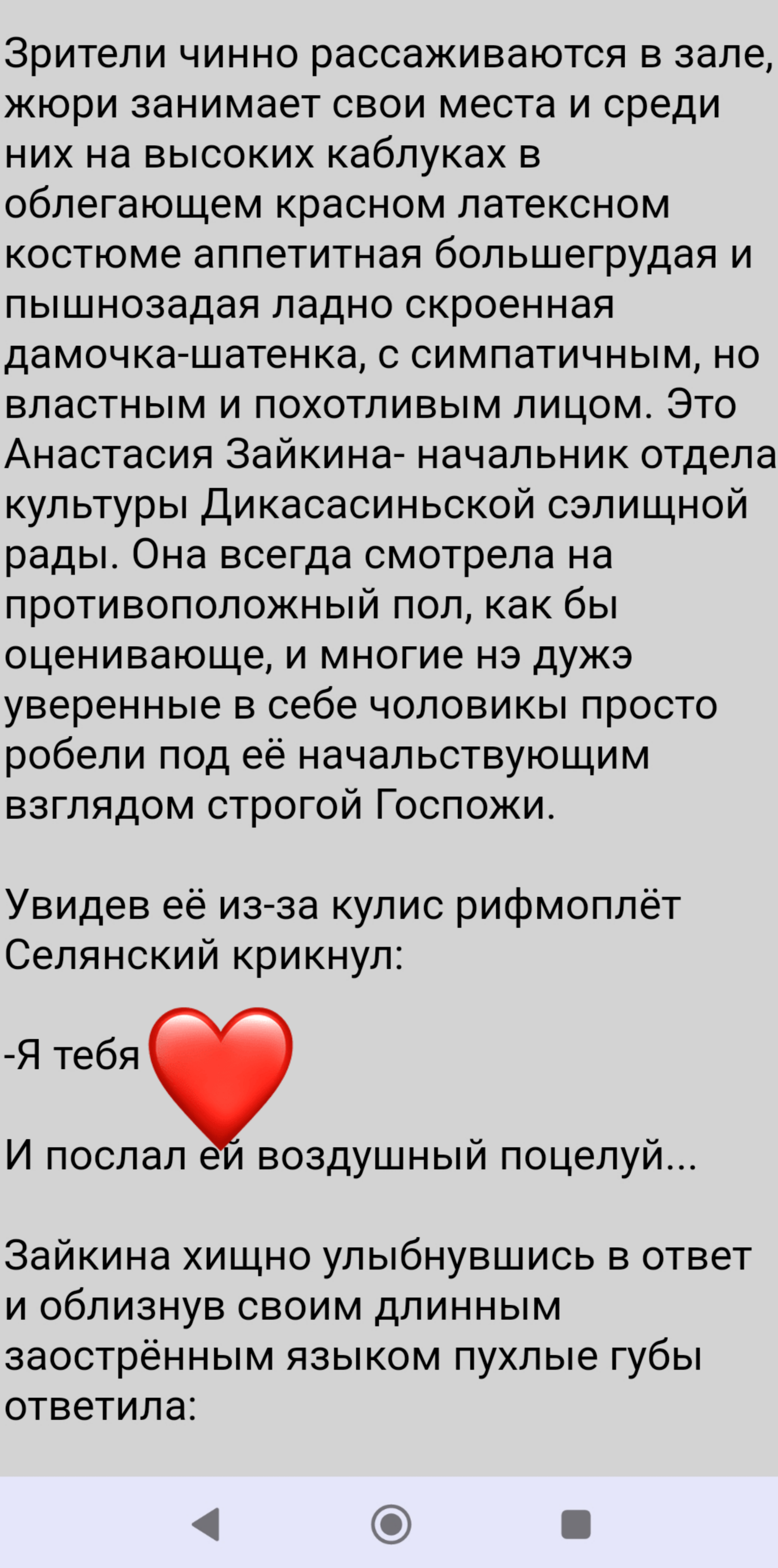This screenshot has height=1568, width=778.
Task: Go to the home screen
Action: pyautogui.click(x=391, y=1525)
